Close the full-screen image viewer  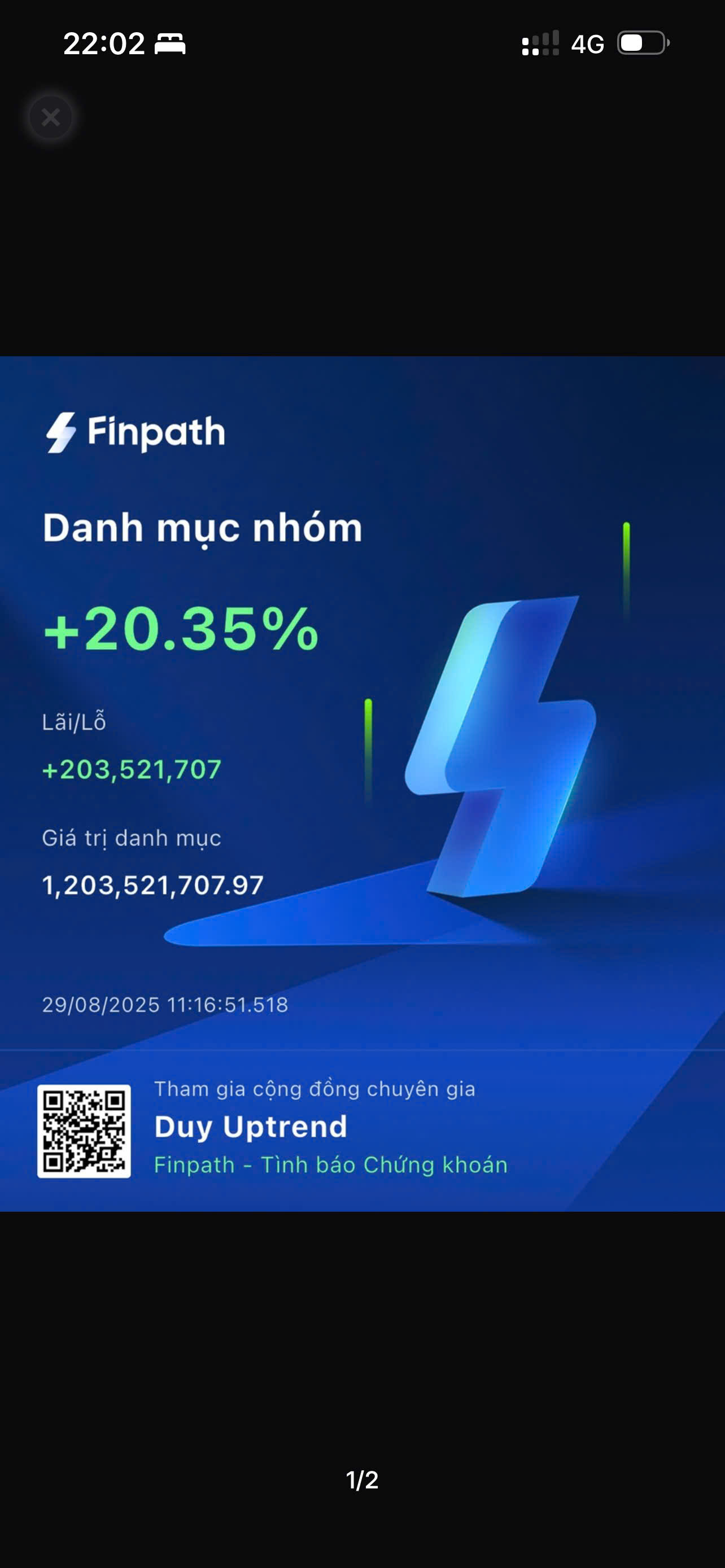tap(50, 117)
